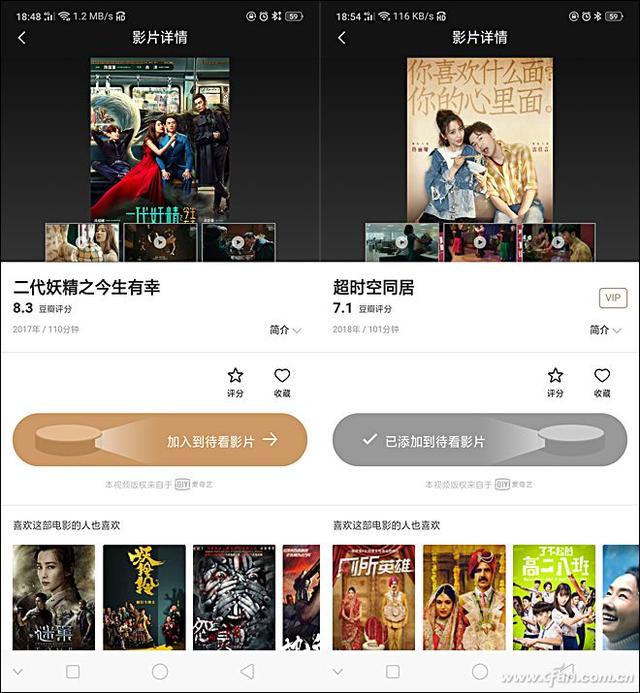Play the first trailer clip under 超时空同居 poster
Screen dimensions: 640x693
coord(401,242)
